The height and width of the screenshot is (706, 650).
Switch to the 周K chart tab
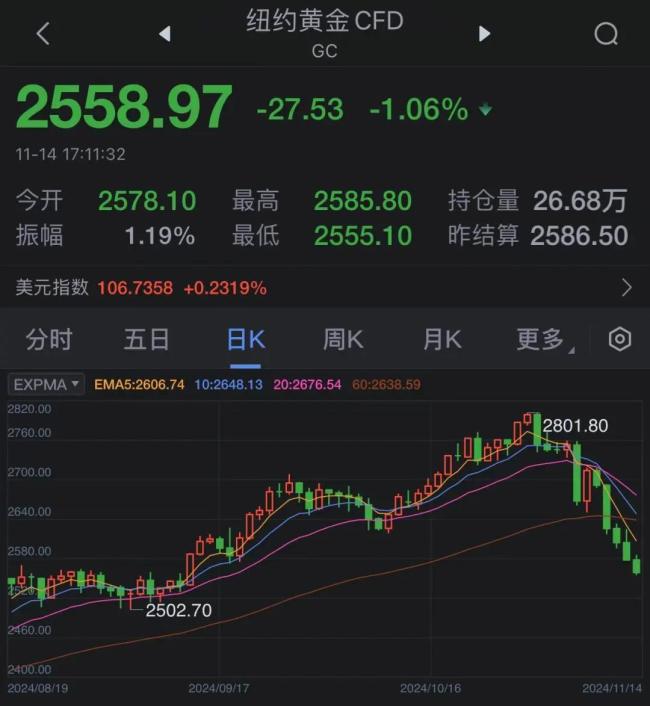point(343,339)
